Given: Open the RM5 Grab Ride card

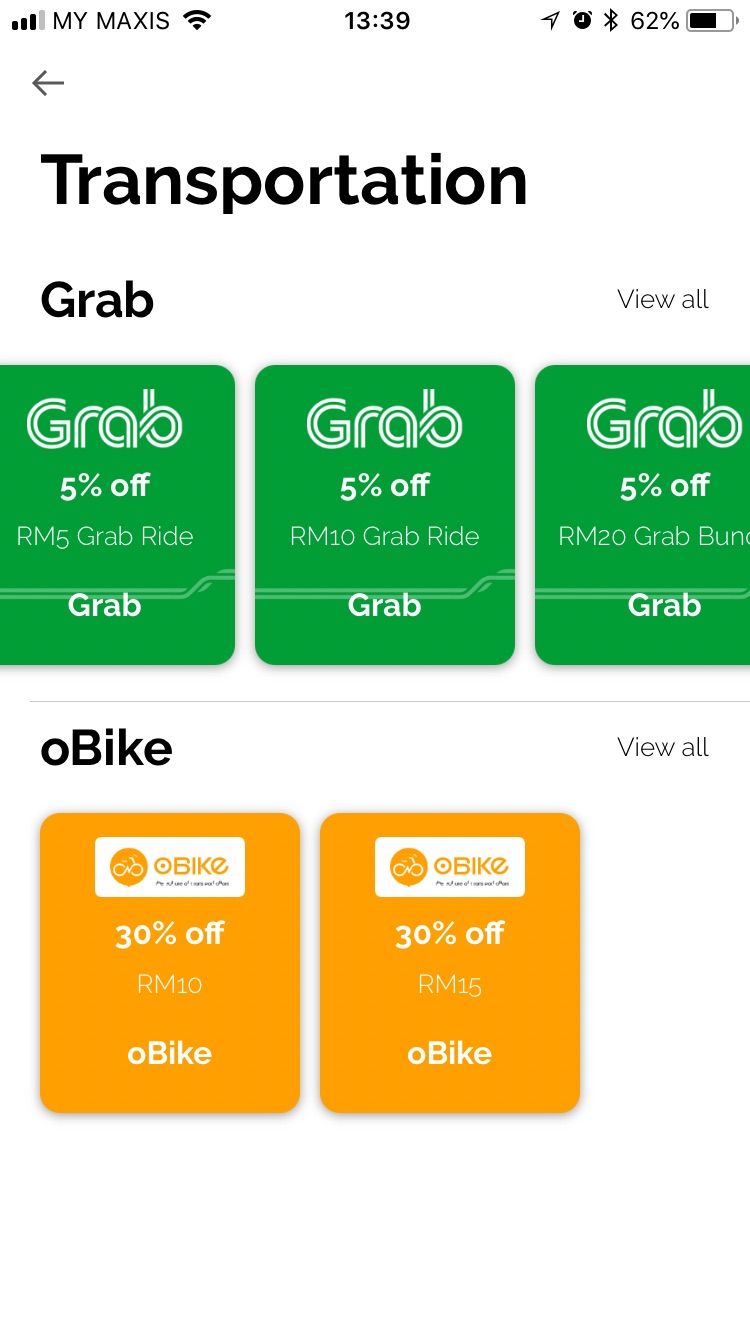Looking at the screenshot, I should coord(117,515).
